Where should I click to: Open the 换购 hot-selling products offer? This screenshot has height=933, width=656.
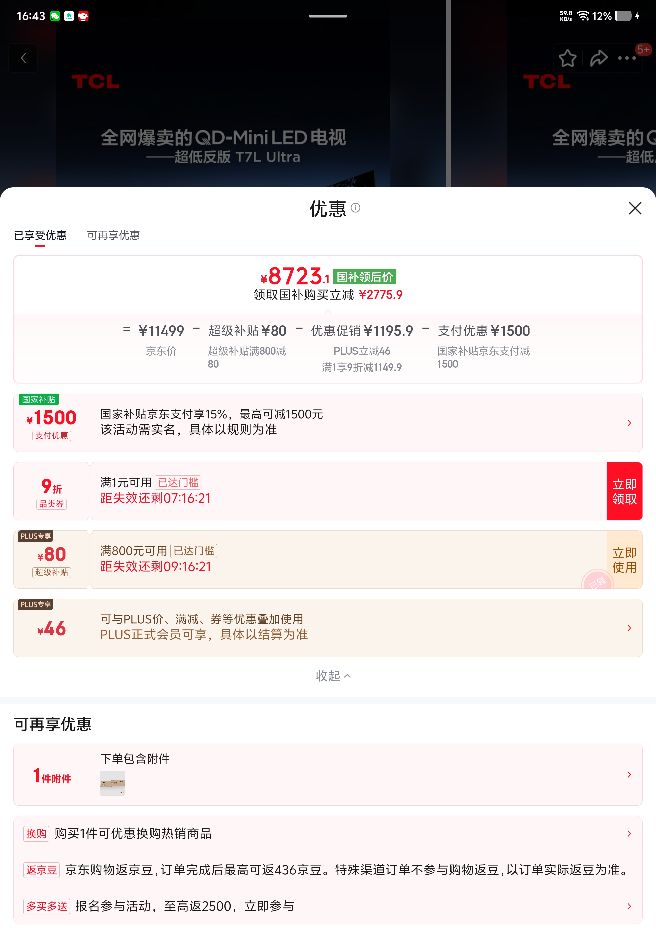point(328,834)
